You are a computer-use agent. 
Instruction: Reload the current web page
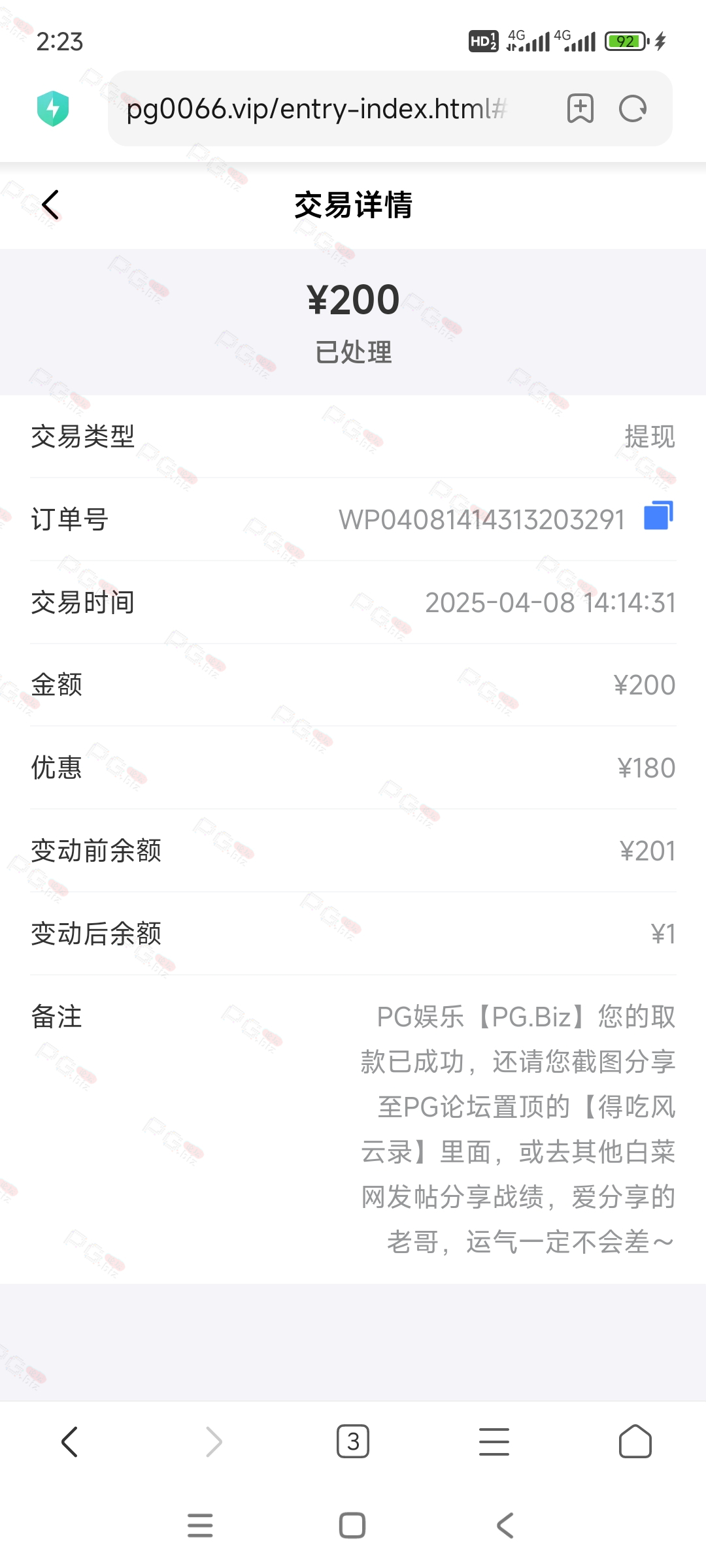[x=633, y=108]
